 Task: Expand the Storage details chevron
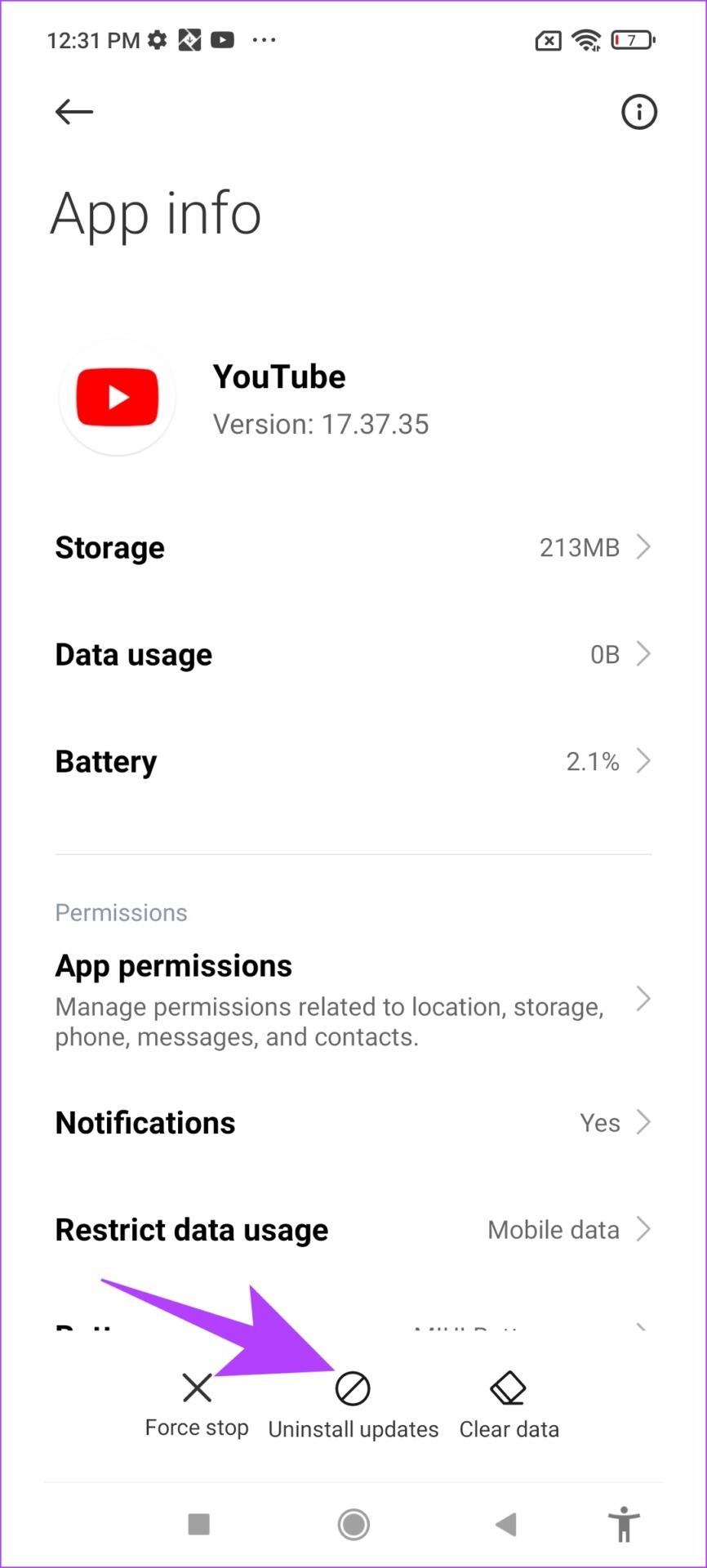coord(644,547)
